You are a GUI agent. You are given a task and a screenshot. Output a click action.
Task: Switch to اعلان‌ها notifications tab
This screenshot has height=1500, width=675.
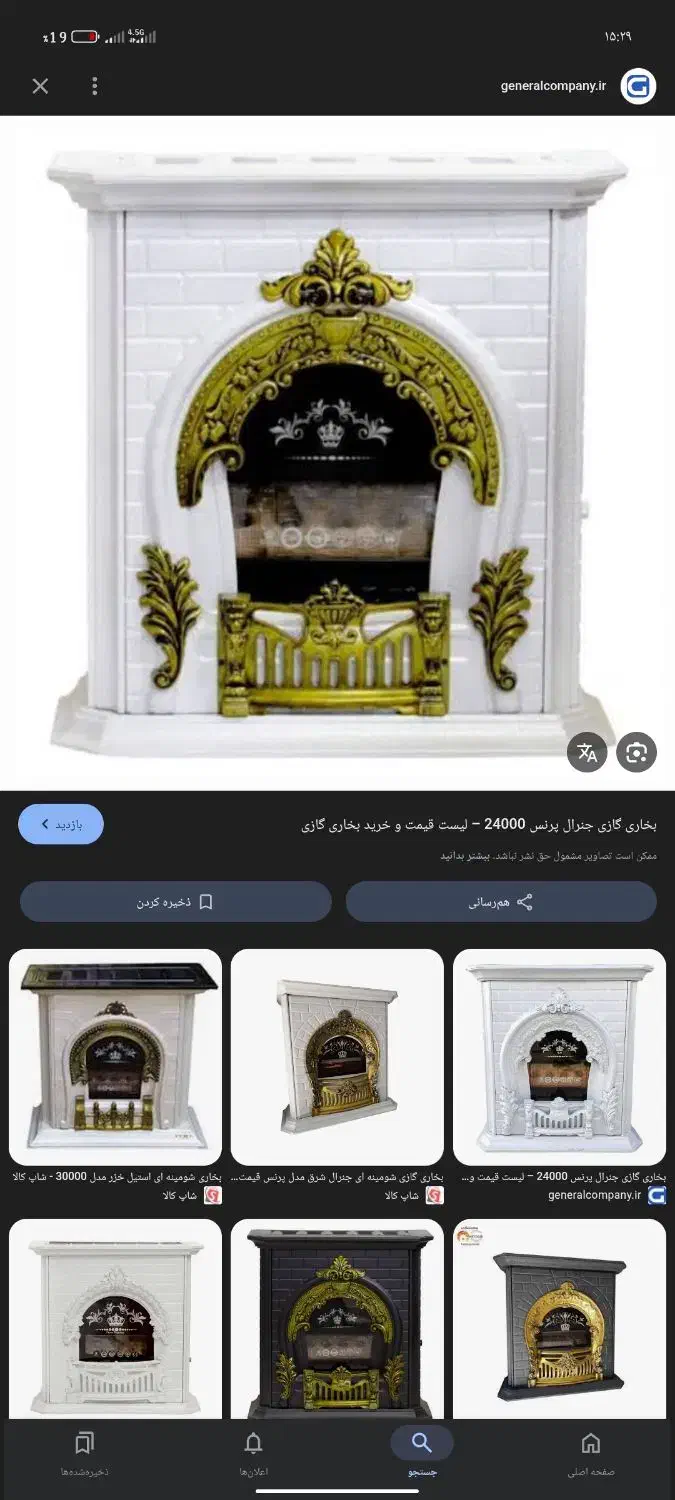coord(254,1452)
